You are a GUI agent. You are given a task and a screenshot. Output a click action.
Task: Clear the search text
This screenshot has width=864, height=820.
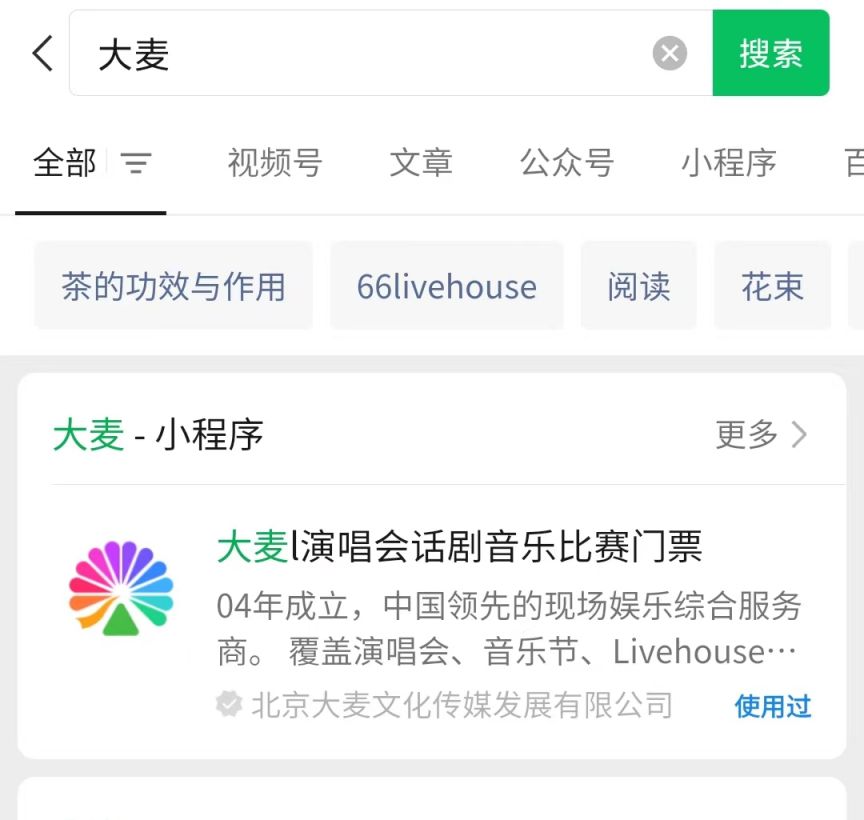click(x=670, y=53)
